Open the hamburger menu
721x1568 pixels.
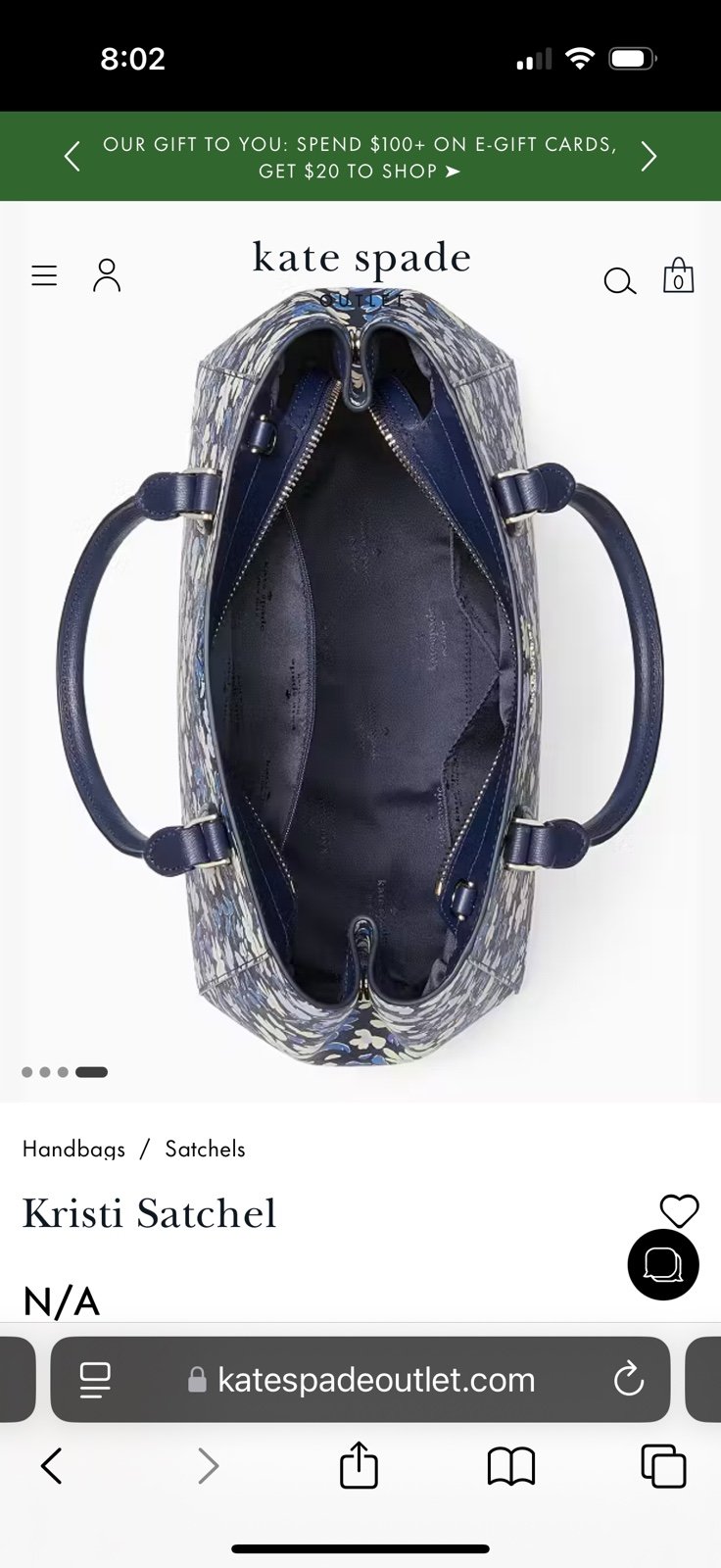[44, 276]
